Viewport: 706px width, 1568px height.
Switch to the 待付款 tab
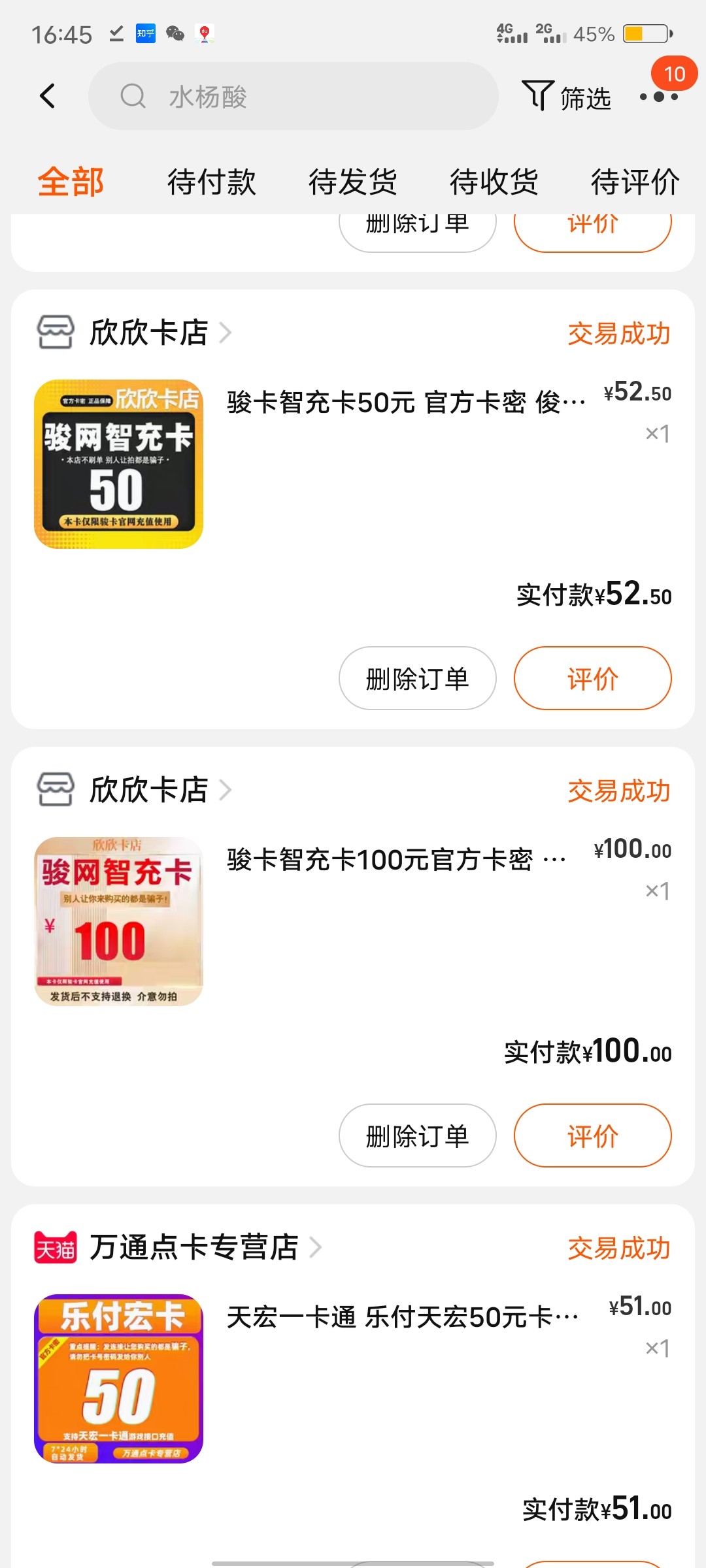(x=211, y=182)
